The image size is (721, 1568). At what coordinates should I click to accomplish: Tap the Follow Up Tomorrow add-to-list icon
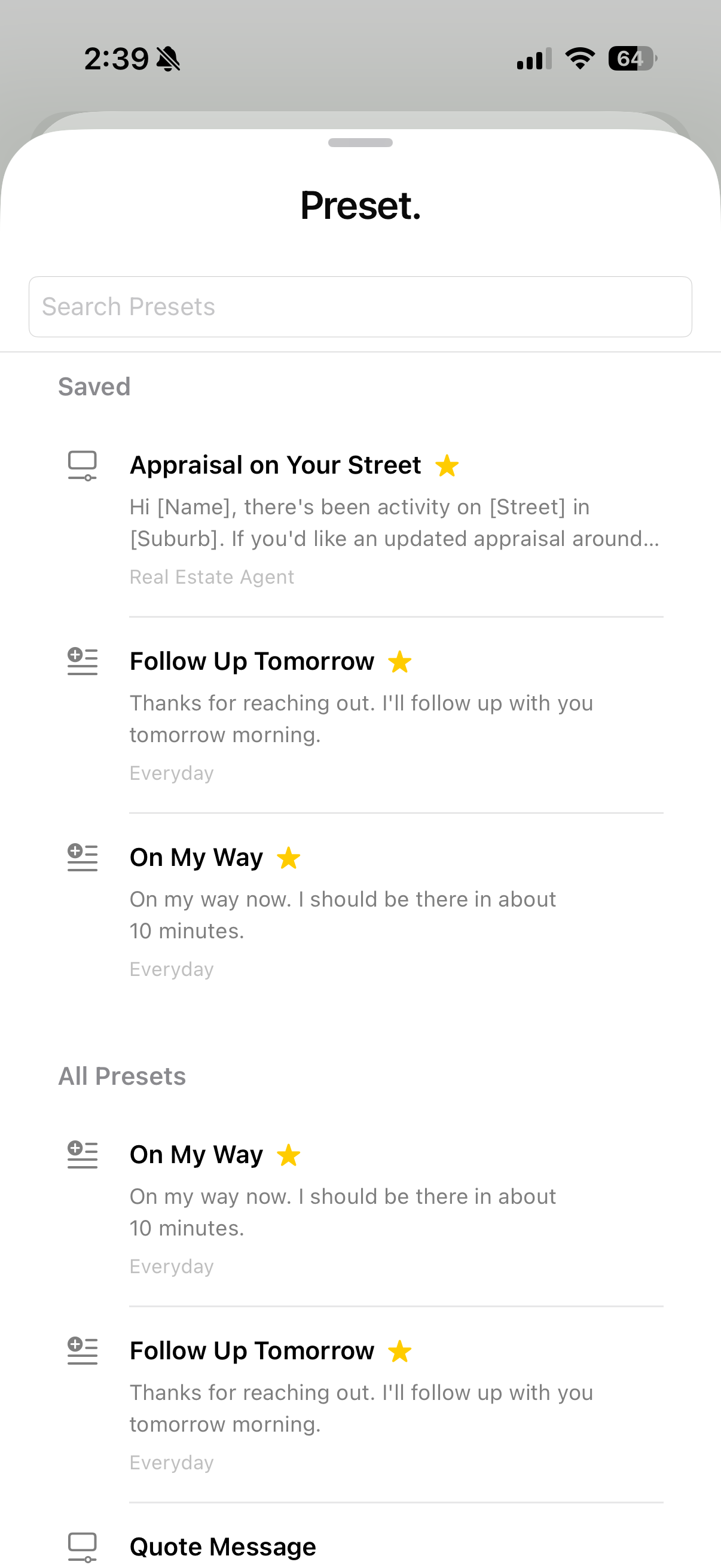(83, 663)
